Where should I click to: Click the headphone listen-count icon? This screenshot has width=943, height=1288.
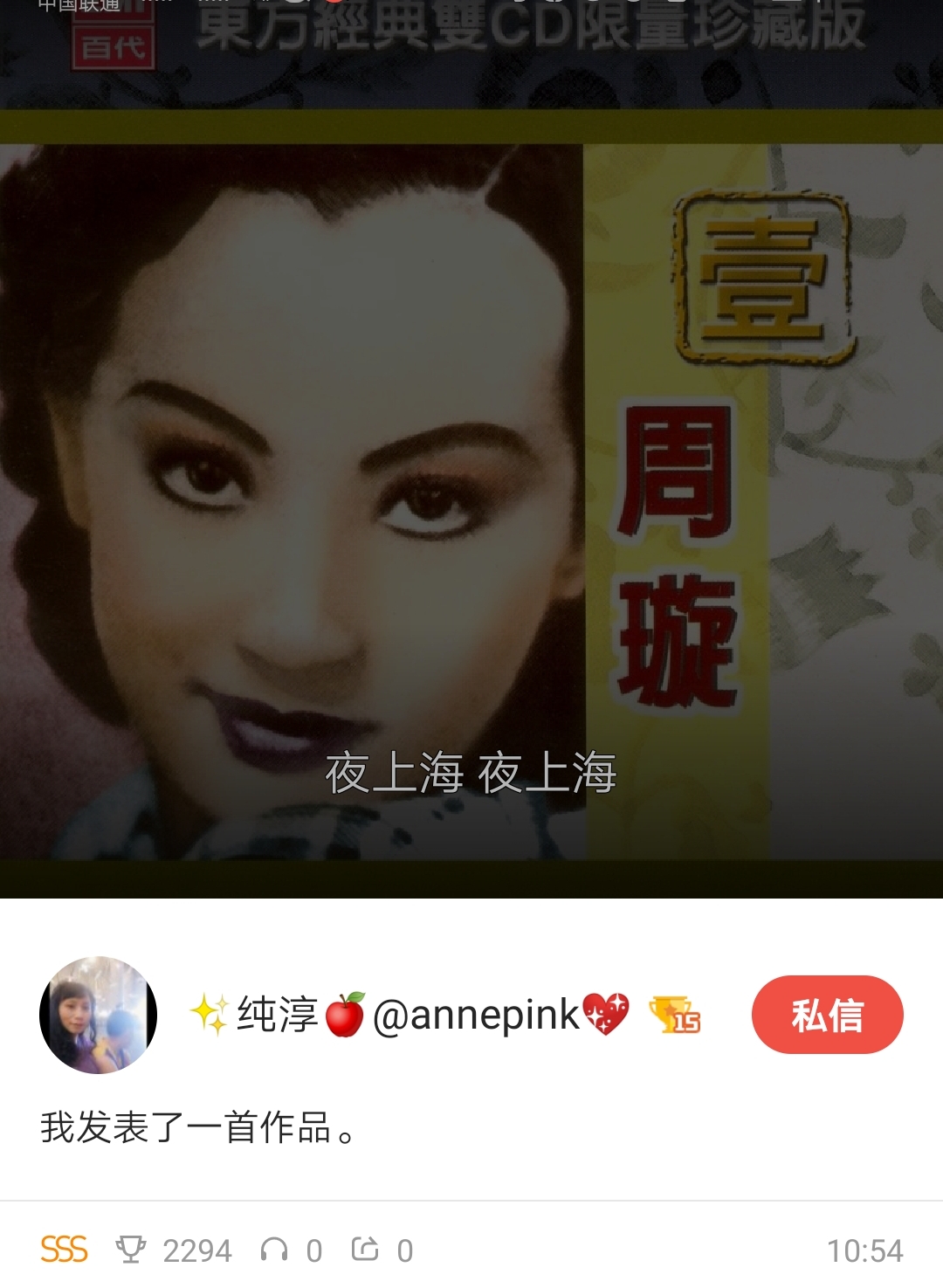[x=279, y=1252]
